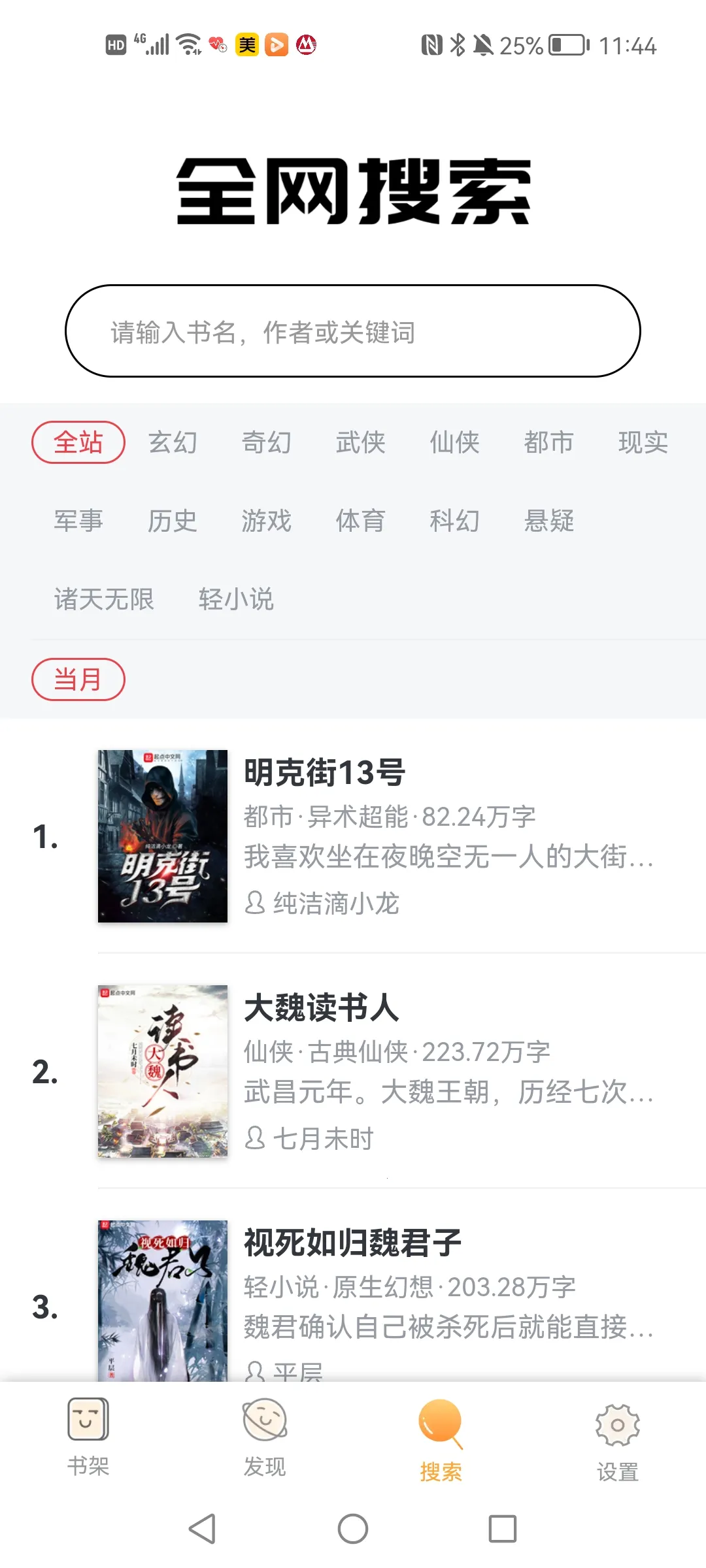The height and width of the screenshot is (1568, 706).
Task: Tap the book search input field
Action: pos(353,331)
